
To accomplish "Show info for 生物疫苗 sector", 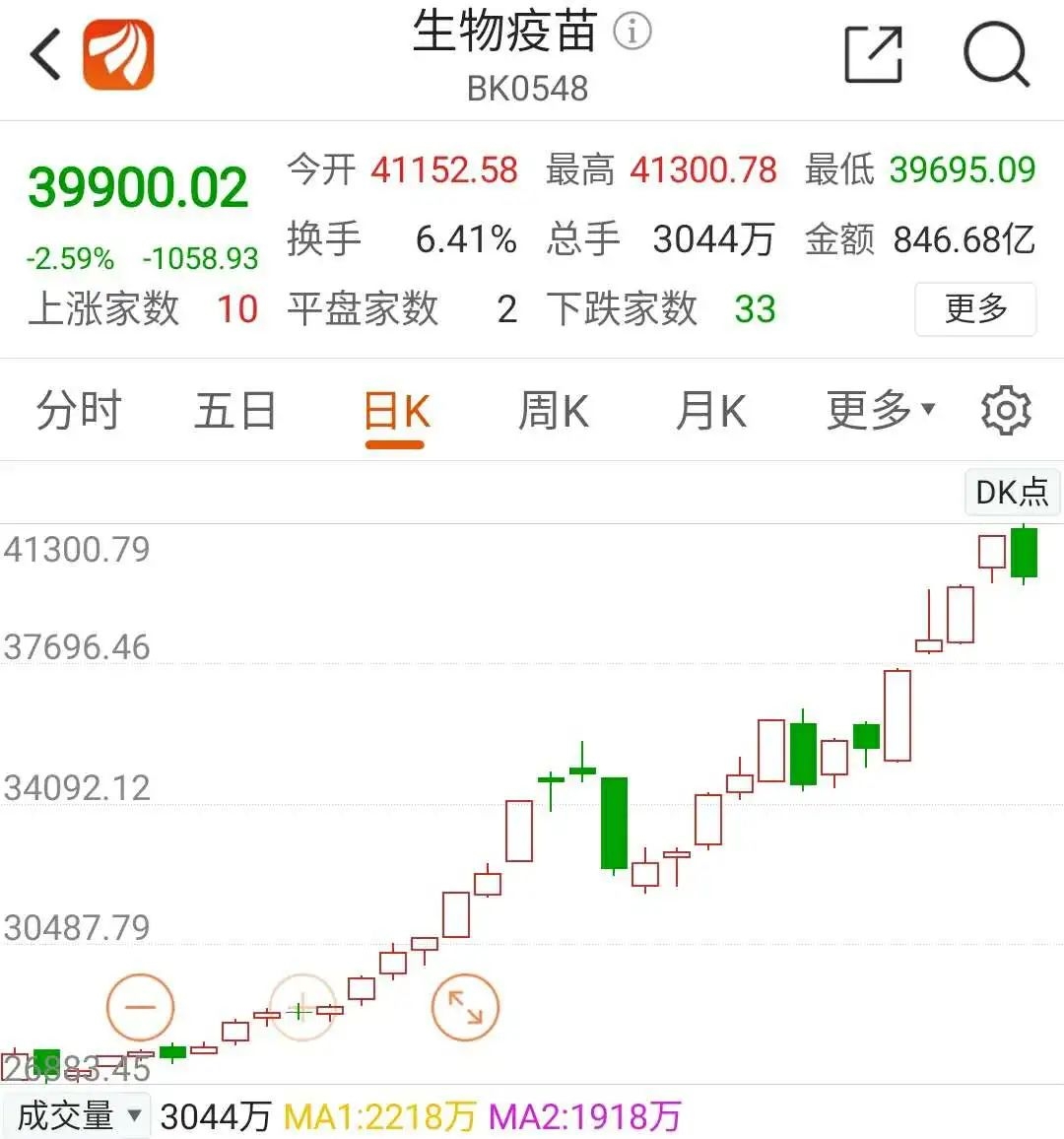I will (x=632, y=31).
